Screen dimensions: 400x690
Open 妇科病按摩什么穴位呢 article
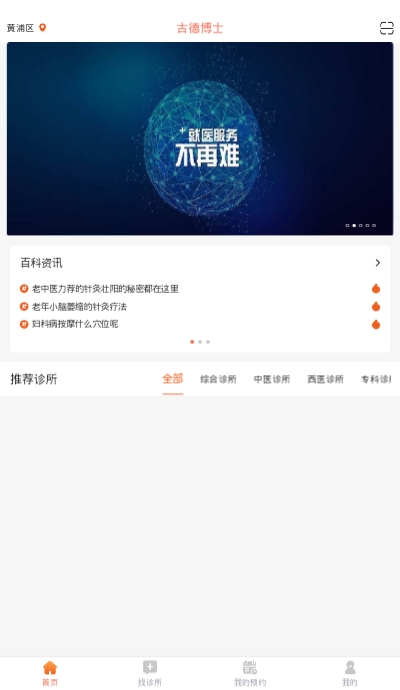pos(75,324)
